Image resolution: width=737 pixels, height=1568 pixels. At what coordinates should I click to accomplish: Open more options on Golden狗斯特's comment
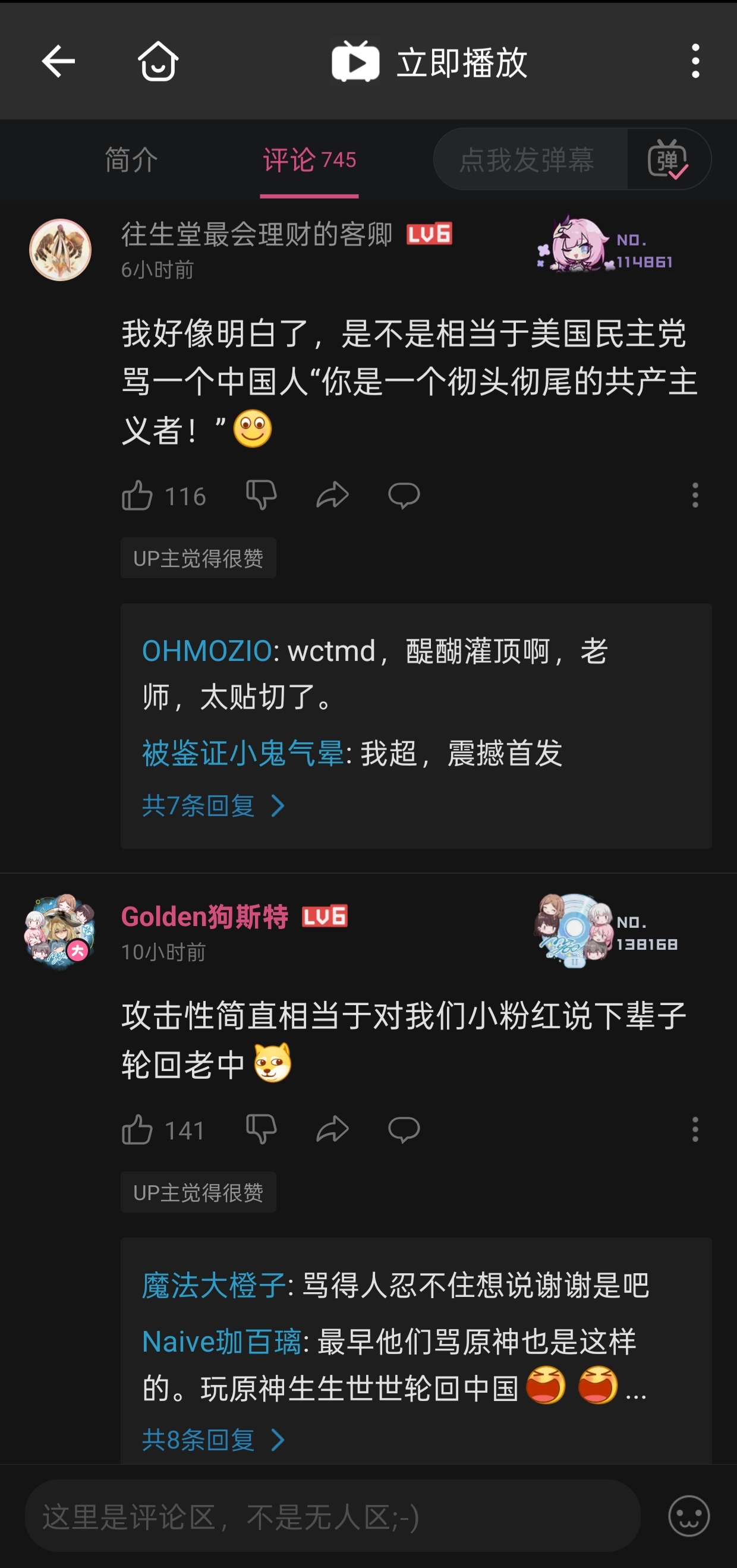(x=695, y=1130)
